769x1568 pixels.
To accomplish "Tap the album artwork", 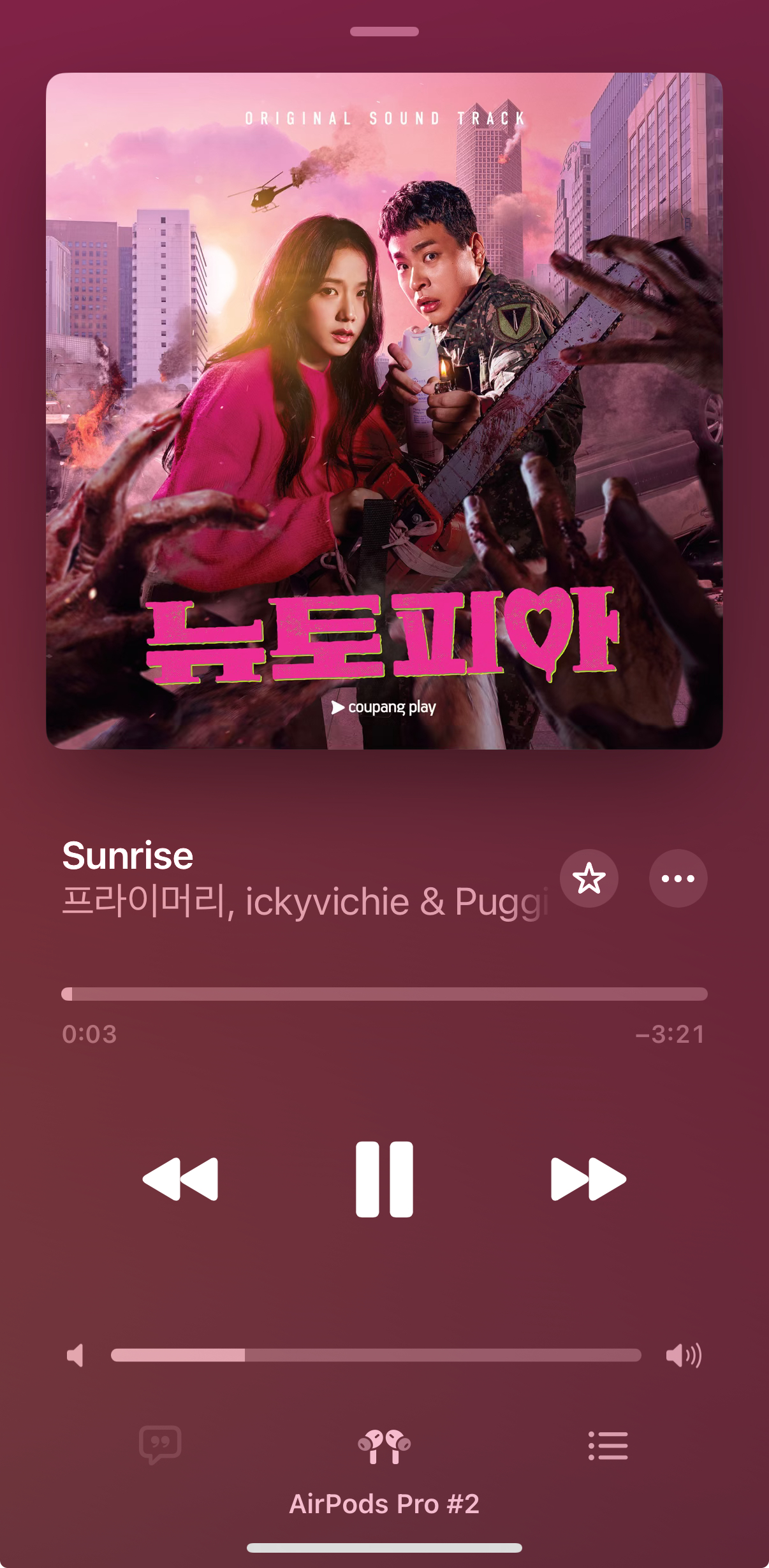I will click(384, 410).
